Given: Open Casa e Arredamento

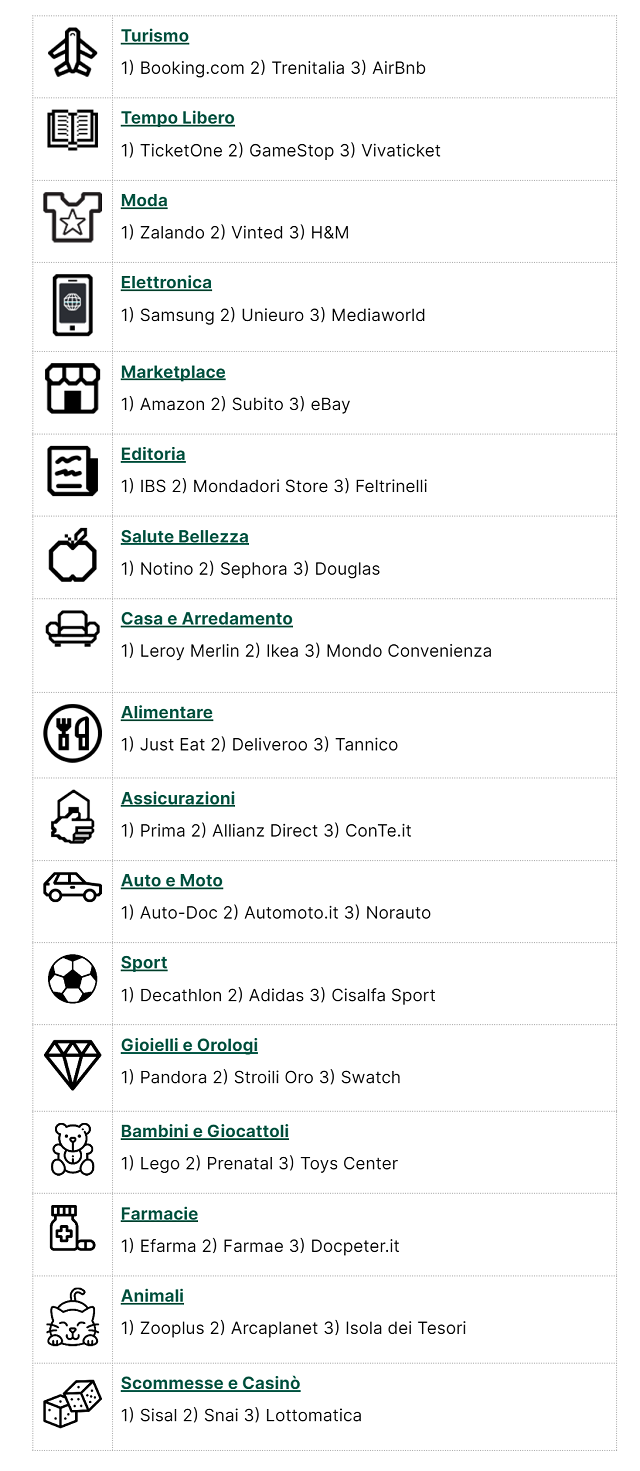Looking at the screenshot, I should tap(207, 618).
